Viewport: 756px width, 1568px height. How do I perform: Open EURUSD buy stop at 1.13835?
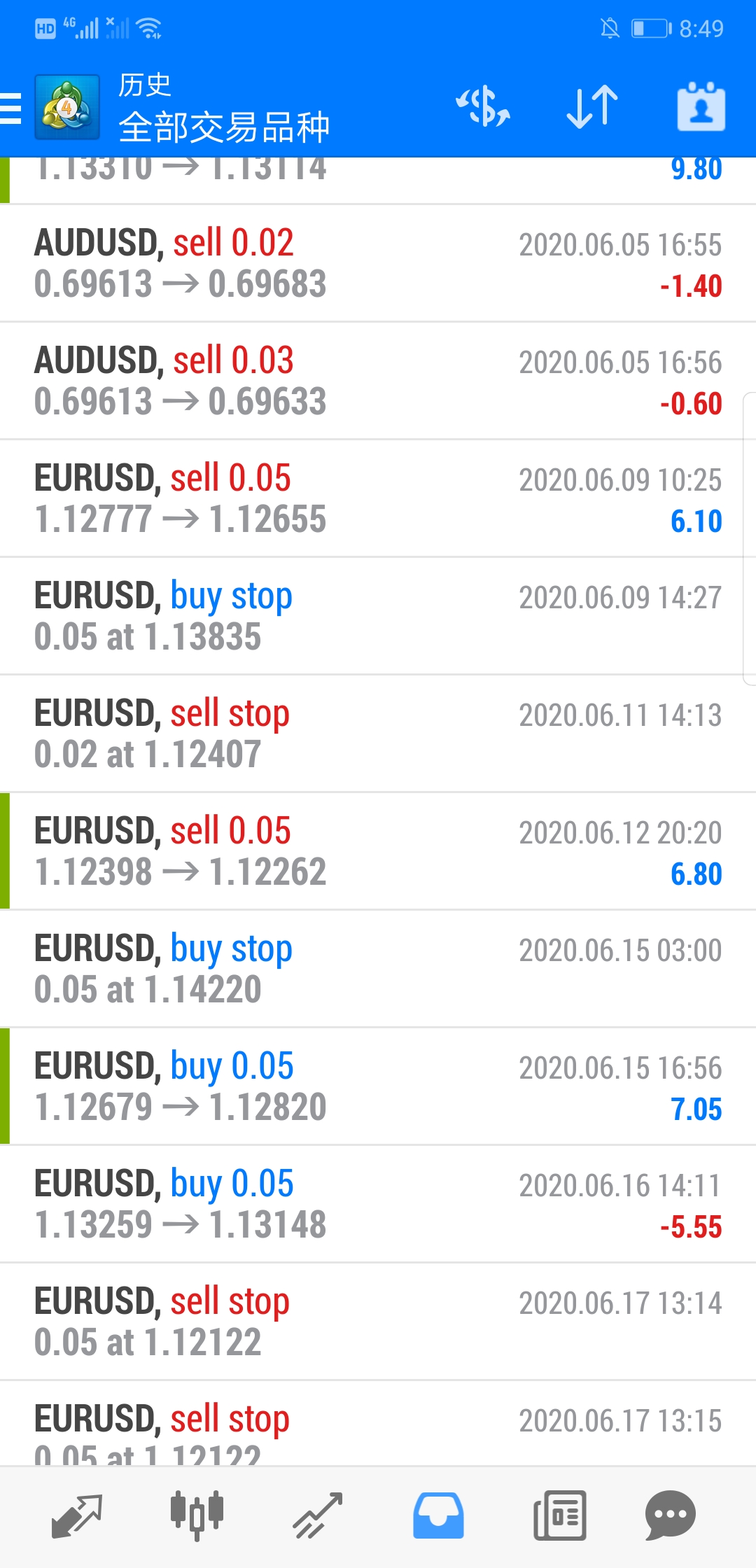pyautogui.click(x=378, y=617)
